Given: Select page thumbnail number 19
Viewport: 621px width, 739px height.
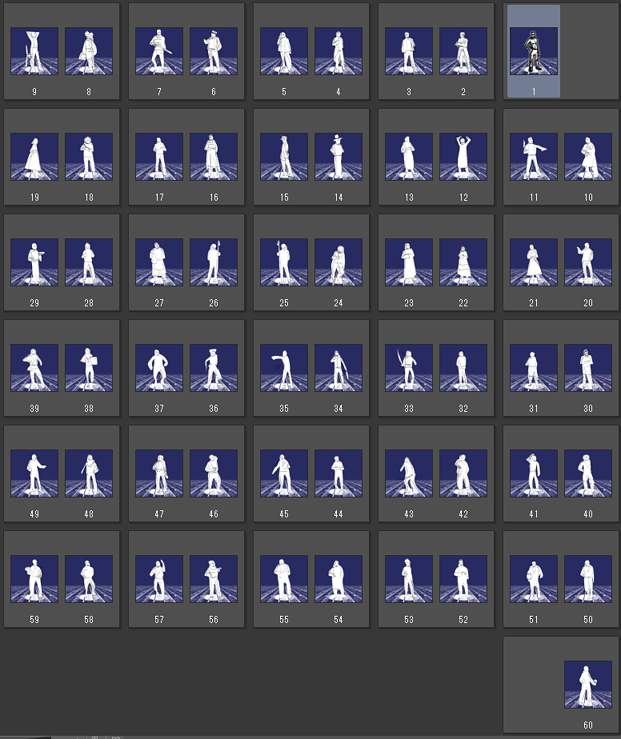Looking at the screenshot, I should [x=35, y=157].
